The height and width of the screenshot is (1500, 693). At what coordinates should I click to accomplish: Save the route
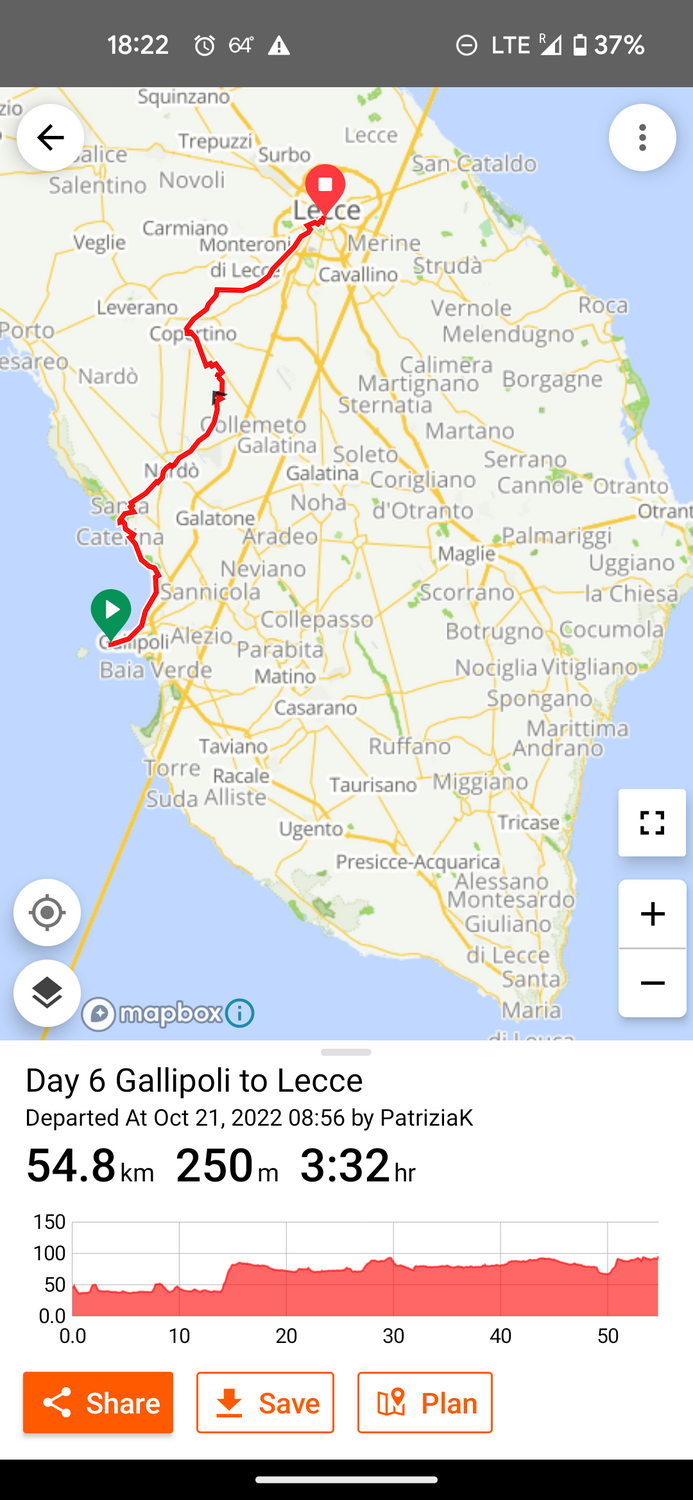pyautogui.click(x=265, y=1402)
